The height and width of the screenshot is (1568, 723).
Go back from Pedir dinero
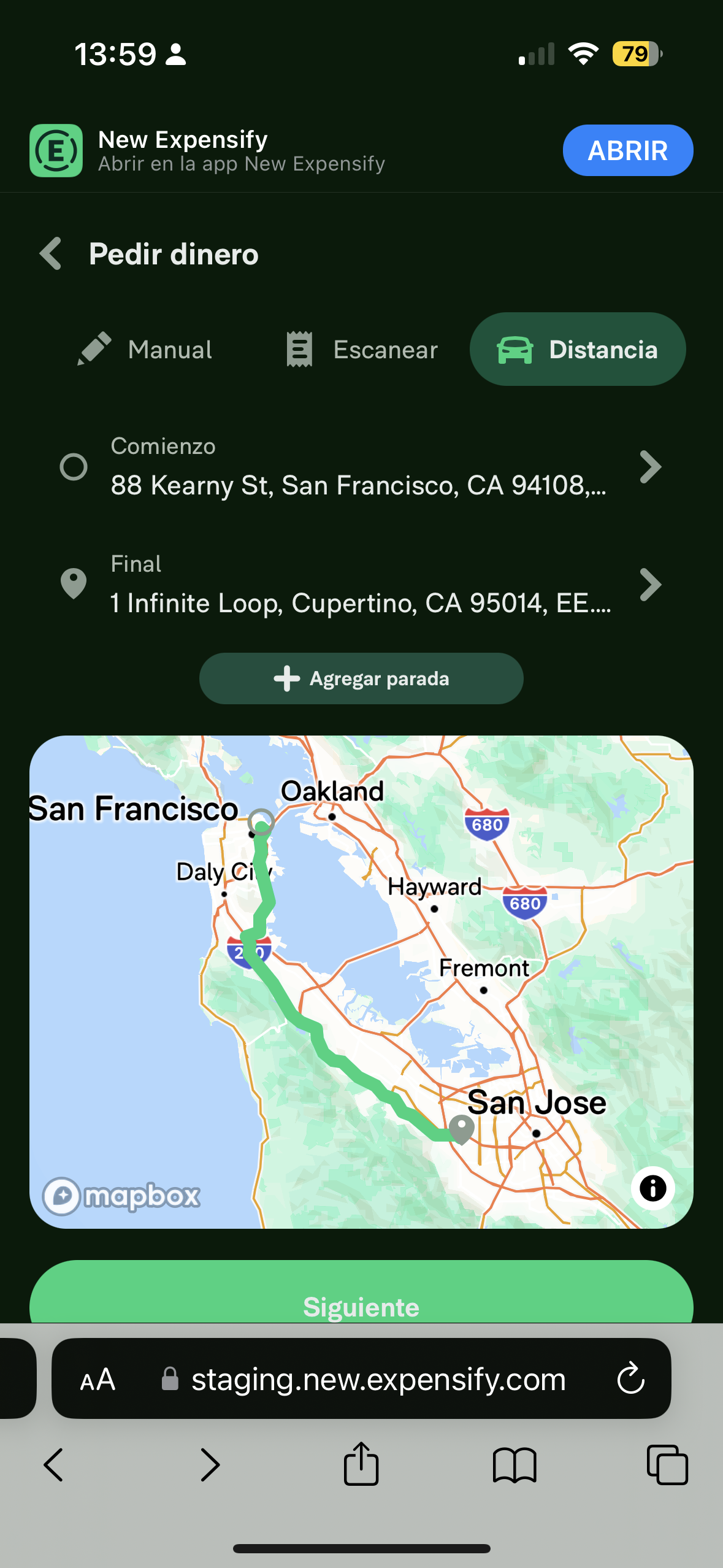coord(51,253)
